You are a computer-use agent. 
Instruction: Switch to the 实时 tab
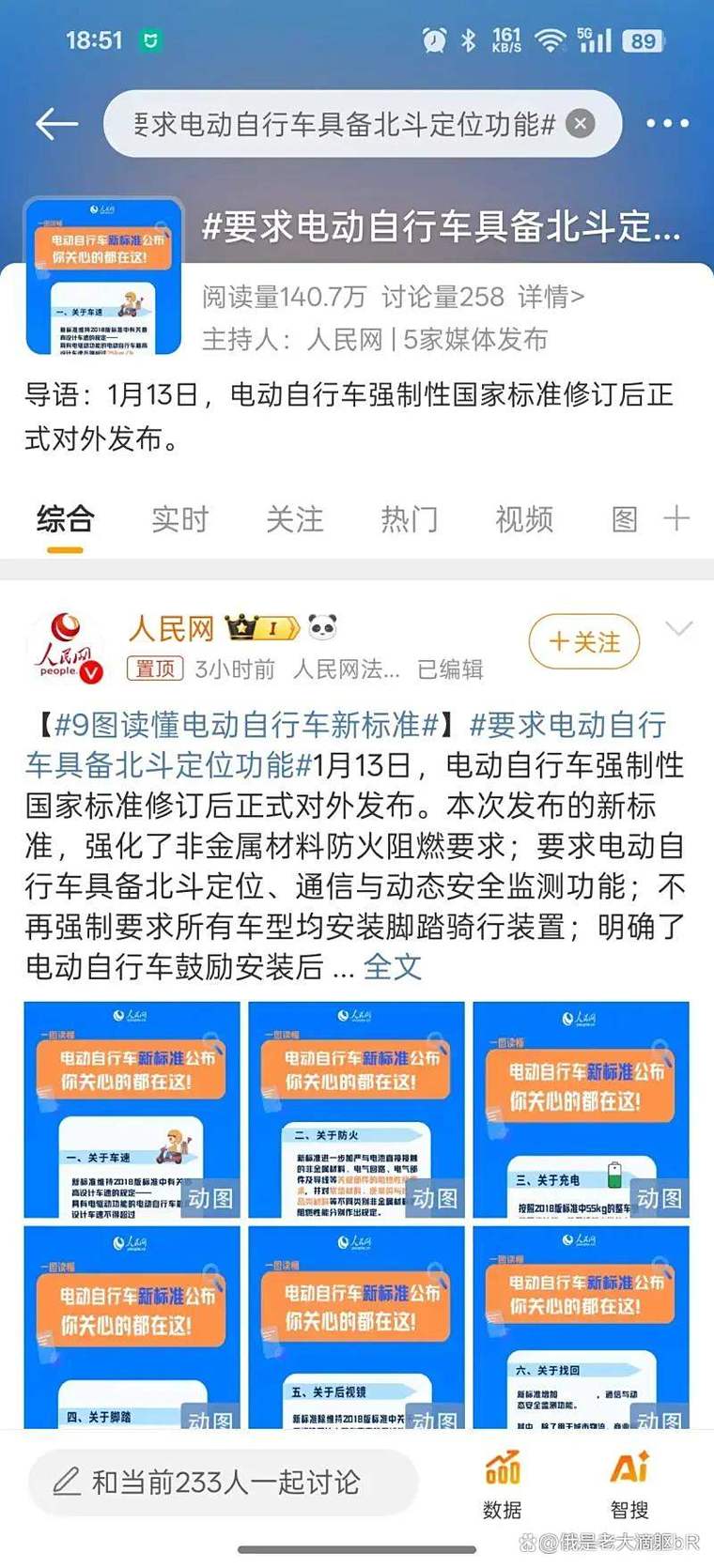tap(179, 519)
